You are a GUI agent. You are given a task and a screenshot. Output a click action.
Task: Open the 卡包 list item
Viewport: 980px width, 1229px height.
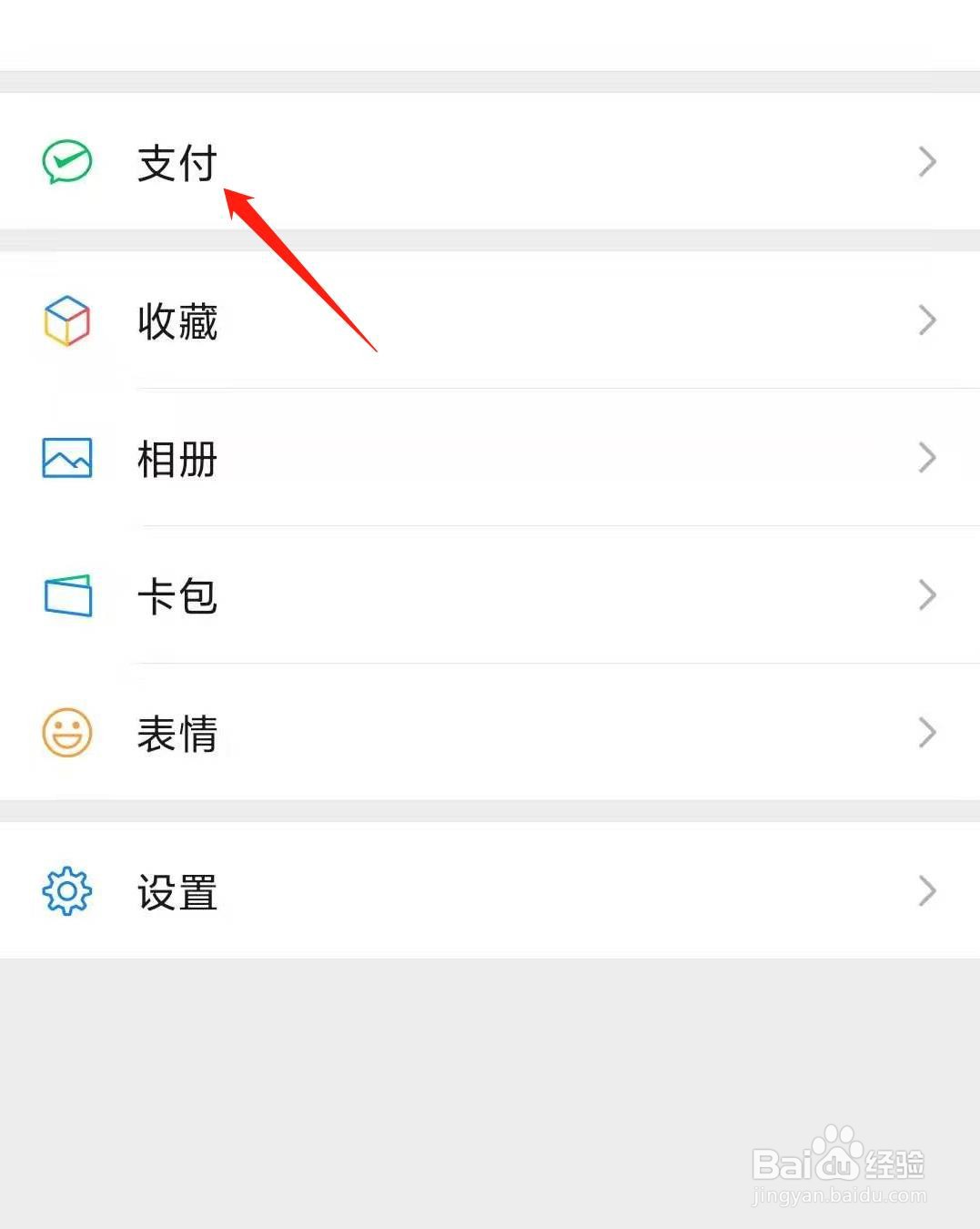tap(177, 598)
